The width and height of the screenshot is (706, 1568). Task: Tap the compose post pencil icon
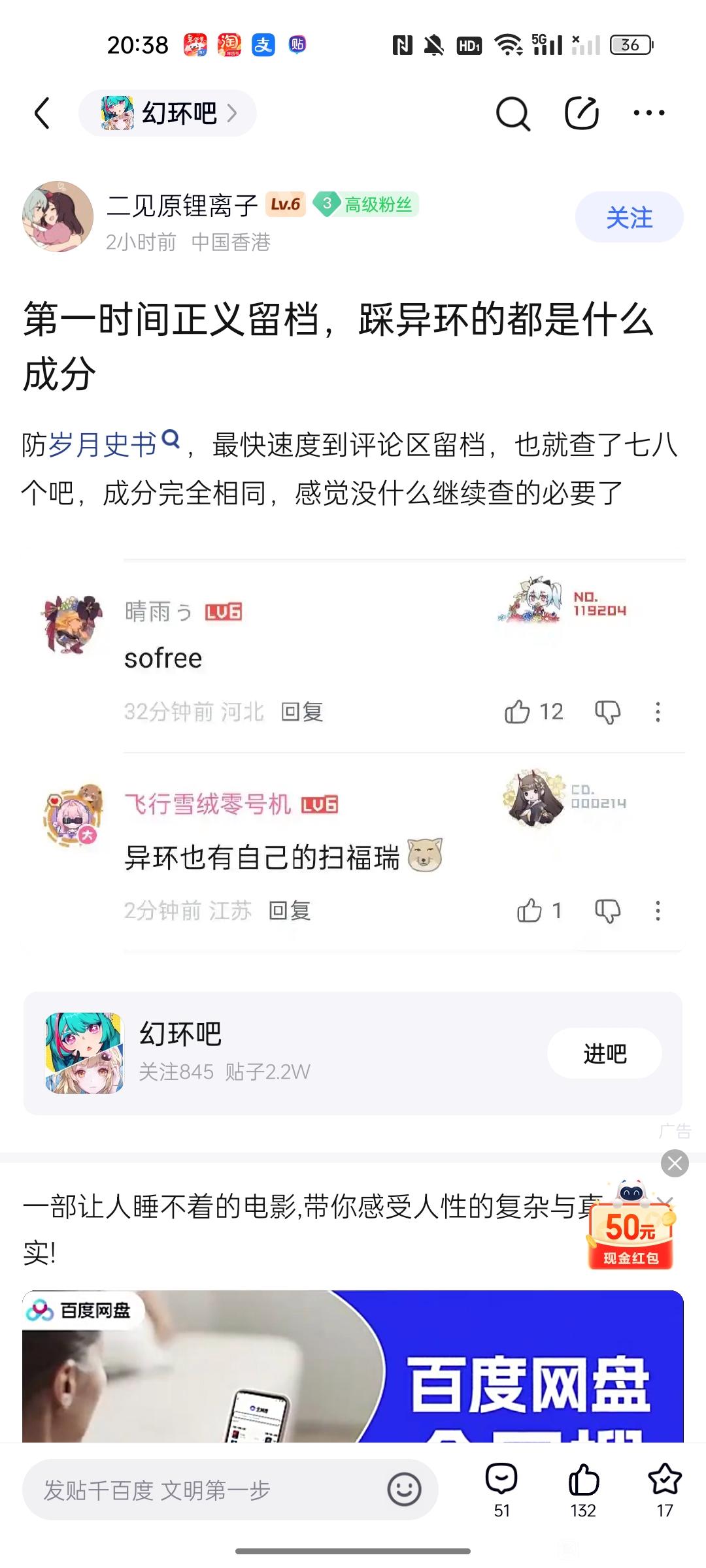tap(581, 113)
